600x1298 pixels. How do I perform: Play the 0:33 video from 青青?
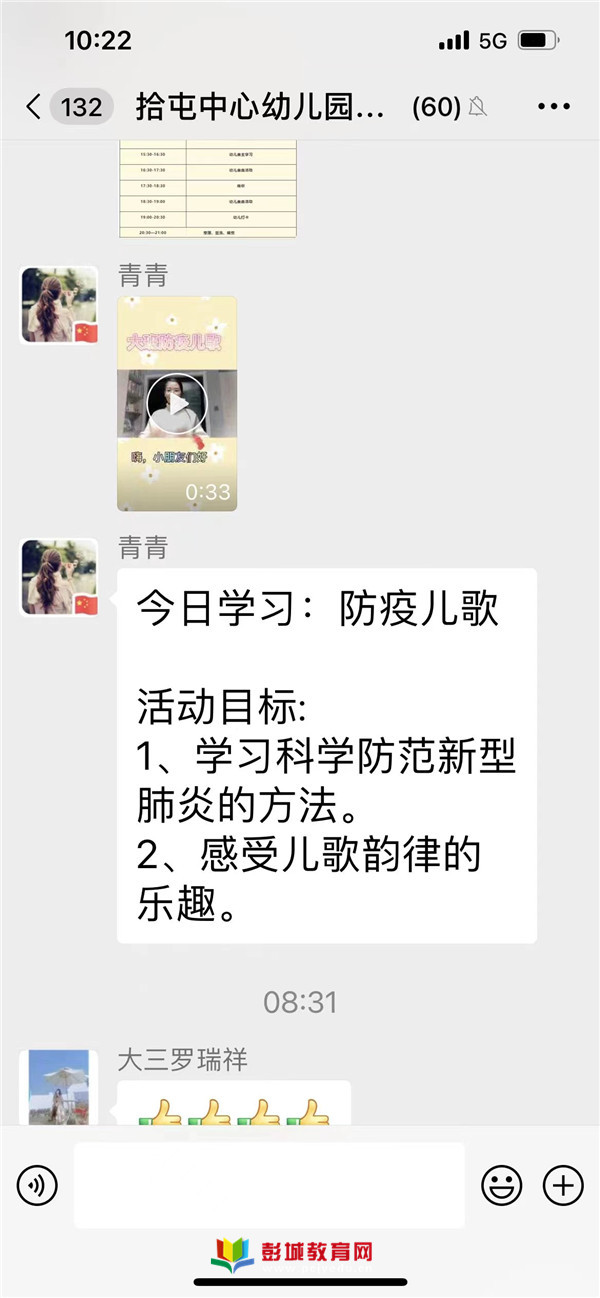[x=177, y=403]
